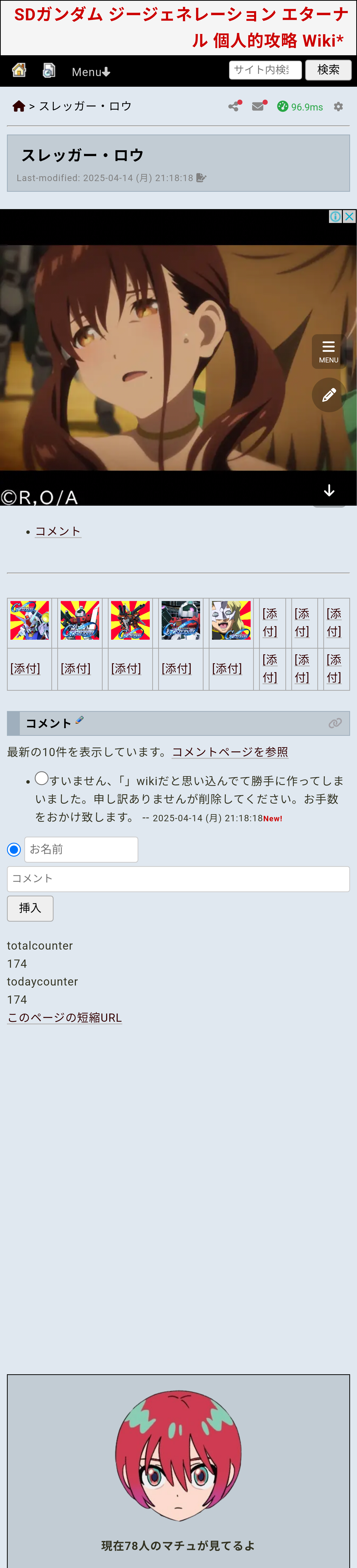Submit comment with 挿入 button
Image resolution: width=357 pixels, height=1568 pixels.
(x=30, y=908)
